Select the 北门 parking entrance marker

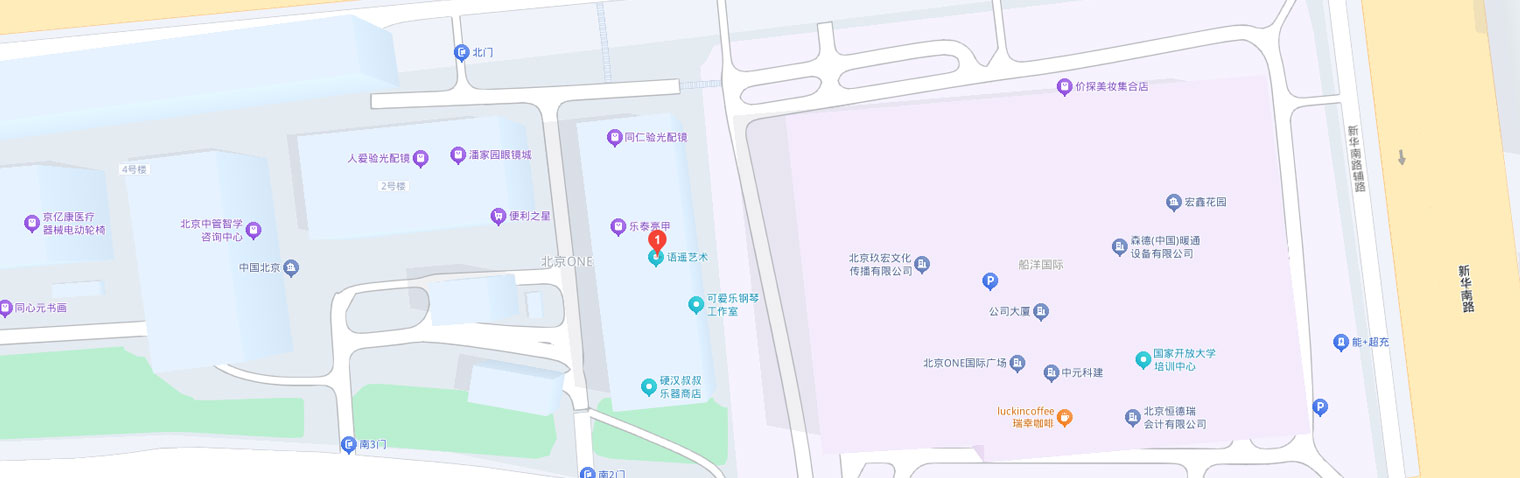click(x=461, y=52)
